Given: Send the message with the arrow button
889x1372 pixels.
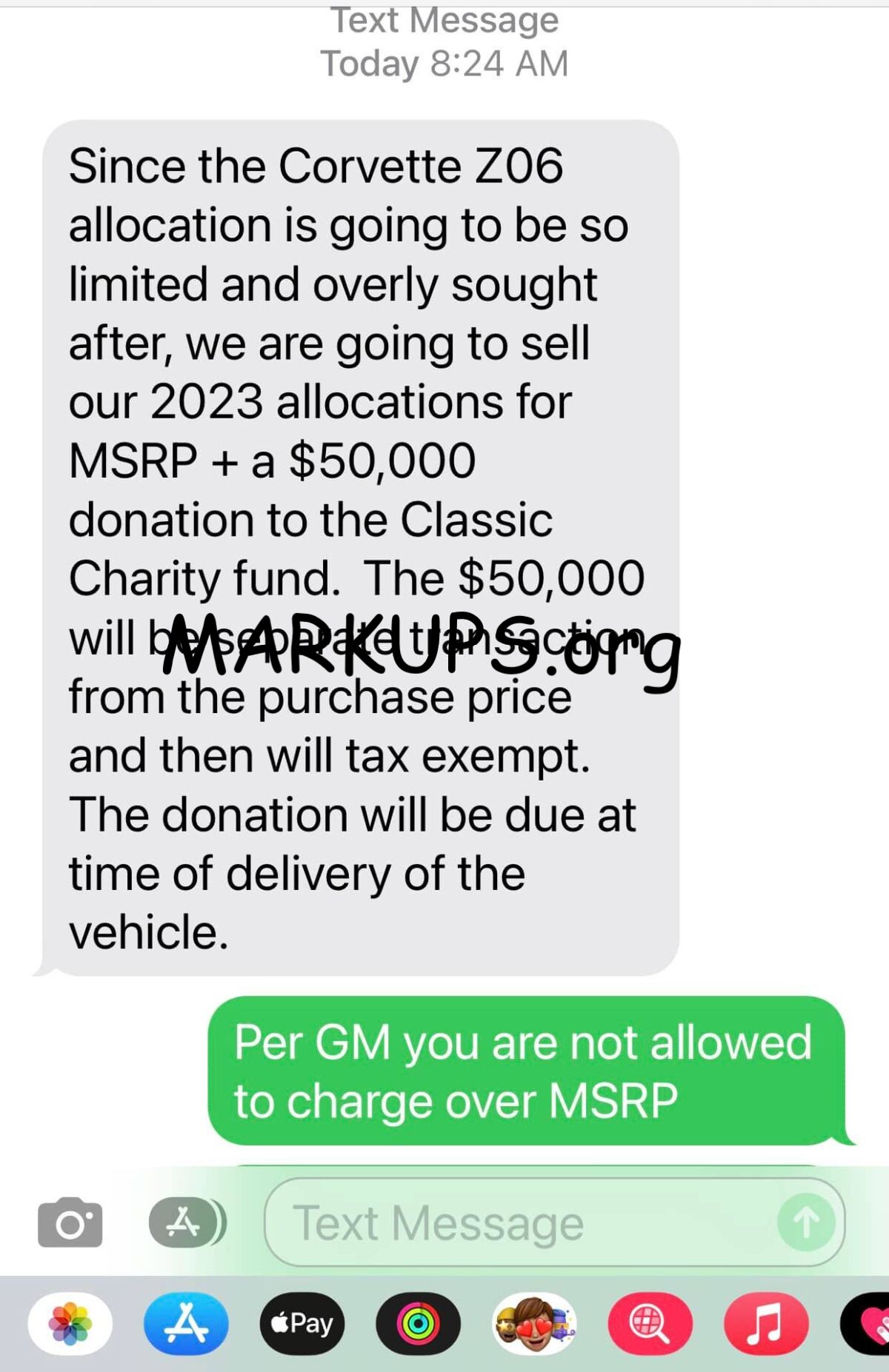Looking at the screenshot, I should click(806, 1222).
